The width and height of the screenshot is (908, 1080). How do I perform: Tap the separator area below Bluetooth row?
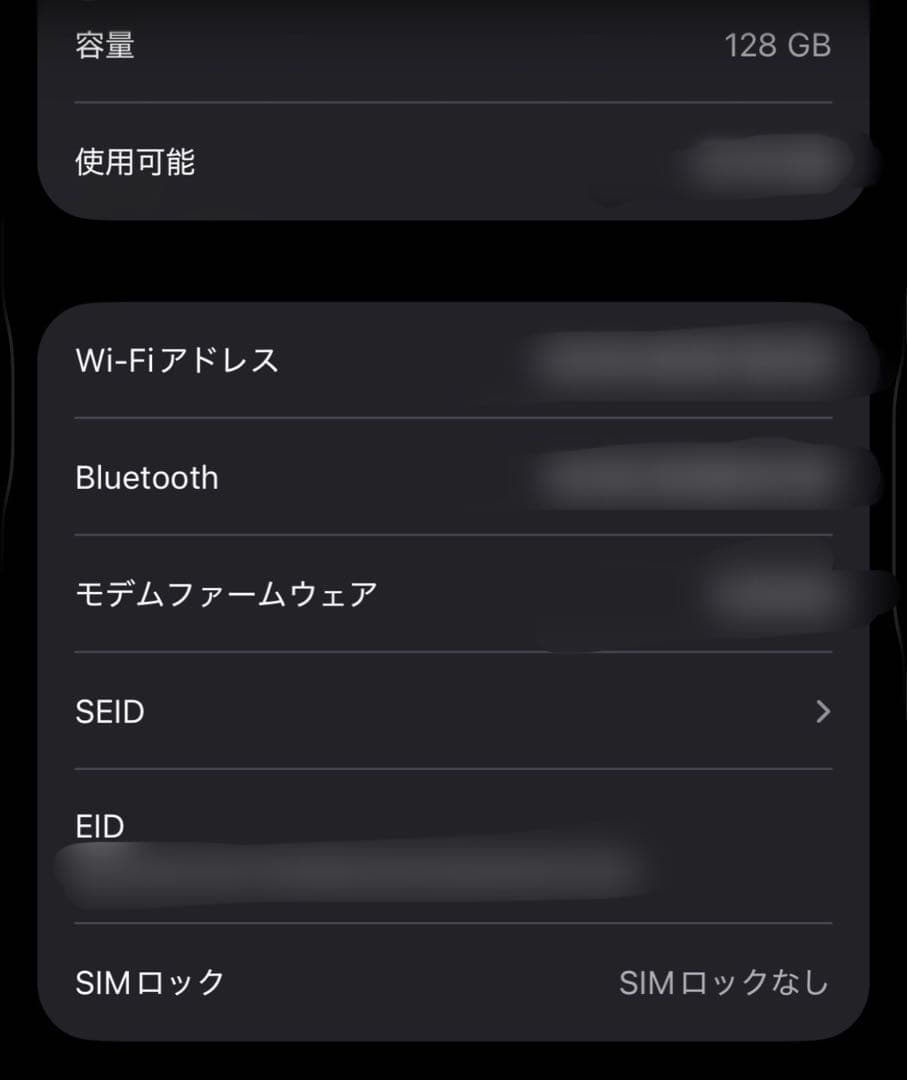[x=450, y=535]
